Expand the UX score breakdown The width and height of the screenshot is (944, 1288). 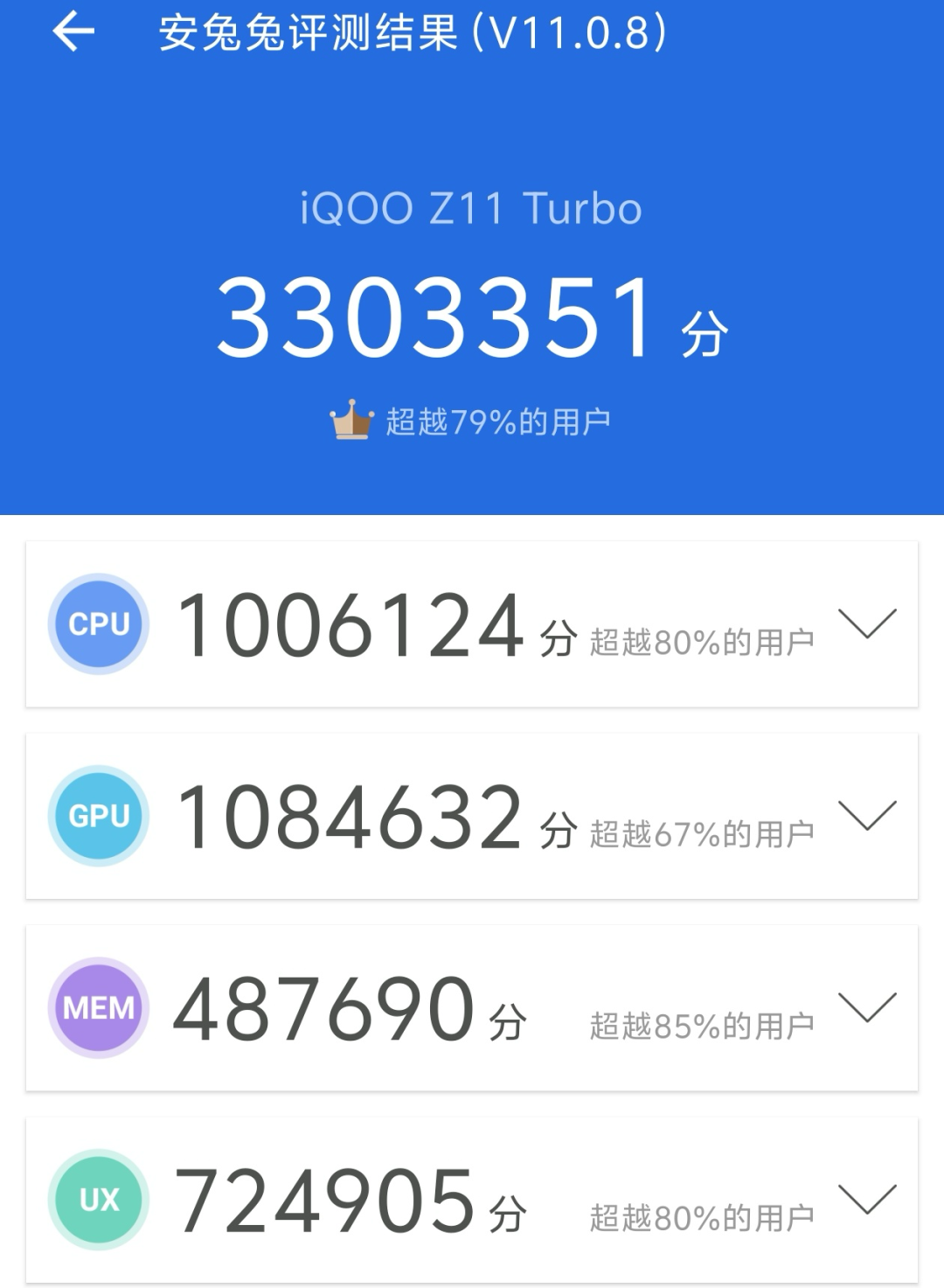[867, 1199]
